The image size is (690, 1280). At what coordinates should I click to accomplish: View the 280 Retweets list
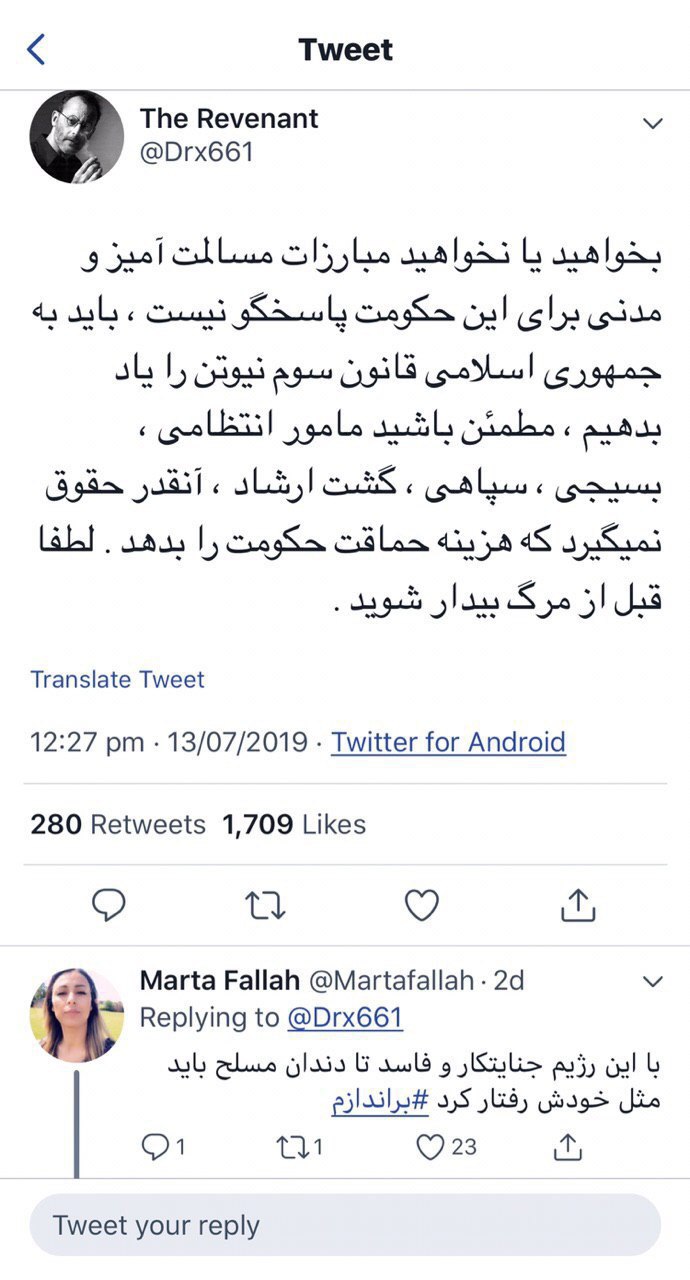tap(118, 825)
